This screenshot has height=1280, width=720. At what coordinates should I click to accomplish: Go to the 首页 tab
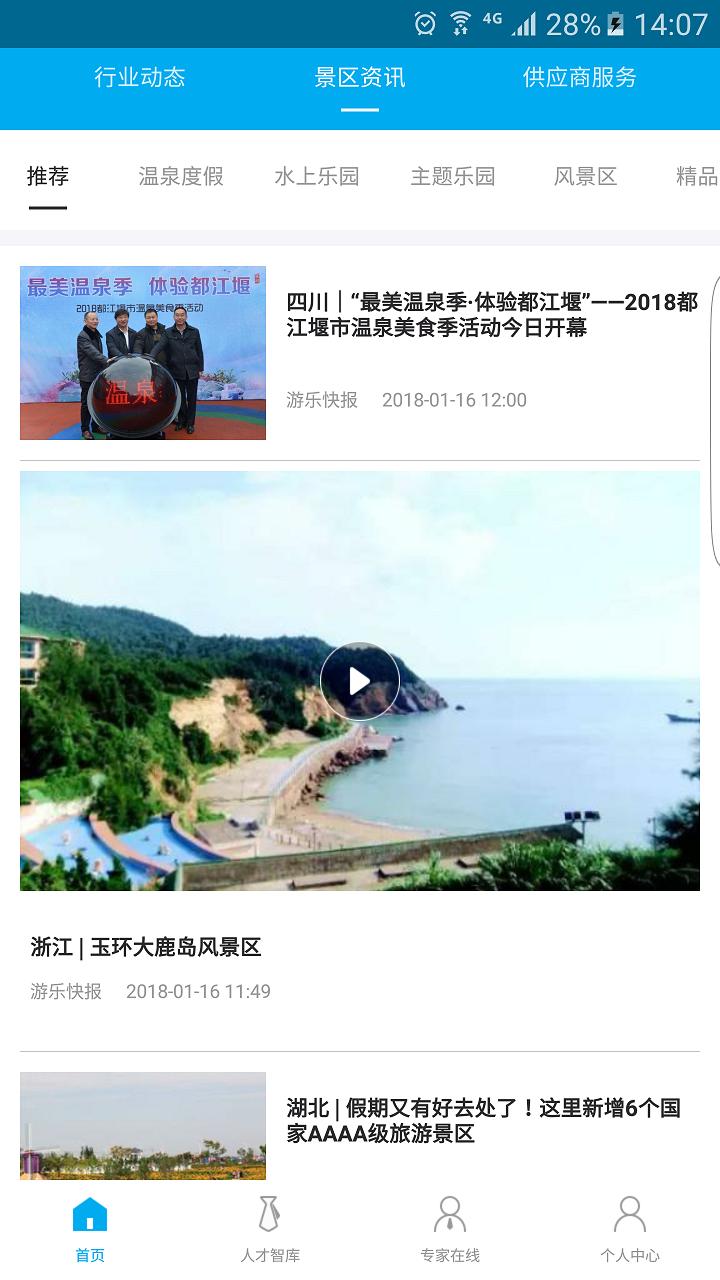click(x=90, y=1228)
